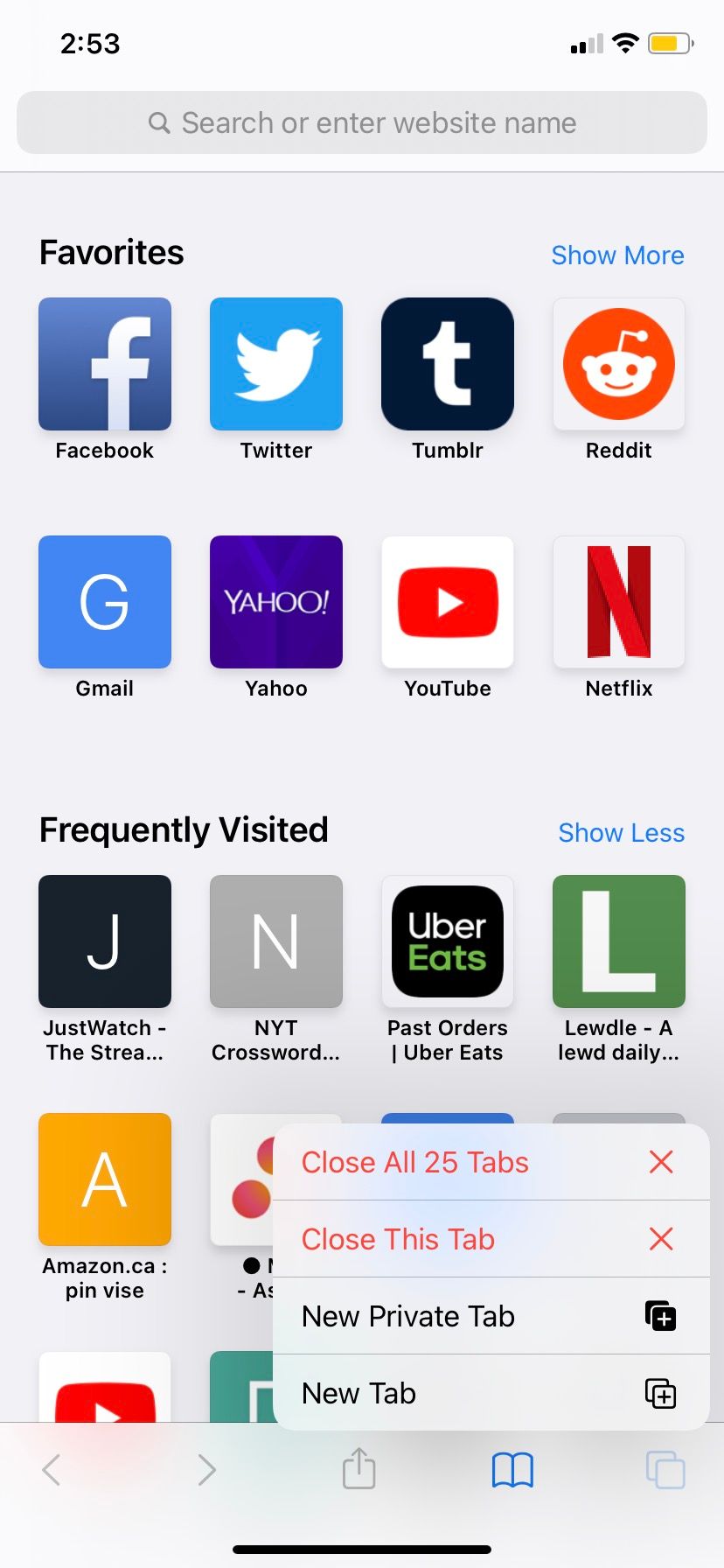This screenshot has width=724, height=1568.
Task: Open the Yahoo favorite
Action: point(276,602)
